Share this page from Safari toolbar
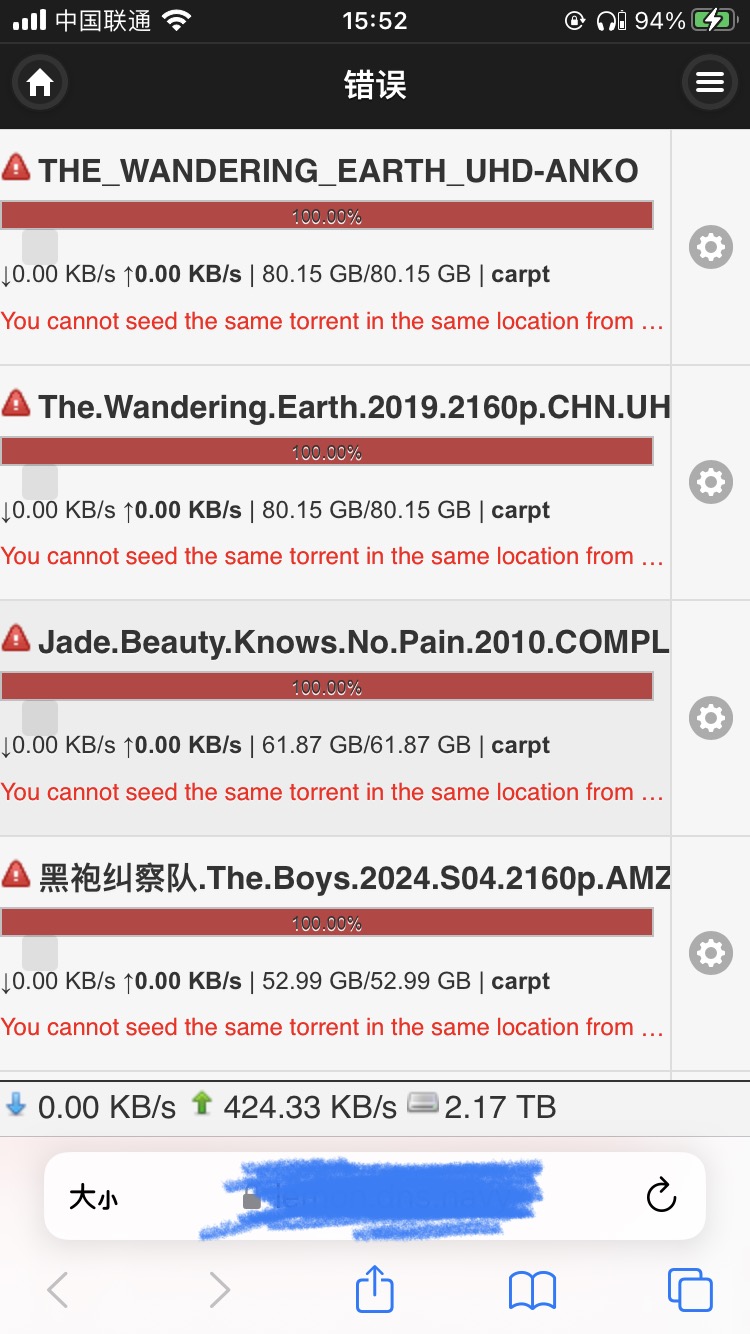The height and width of the screenshot is (1334, 750). click(375, 1289)
